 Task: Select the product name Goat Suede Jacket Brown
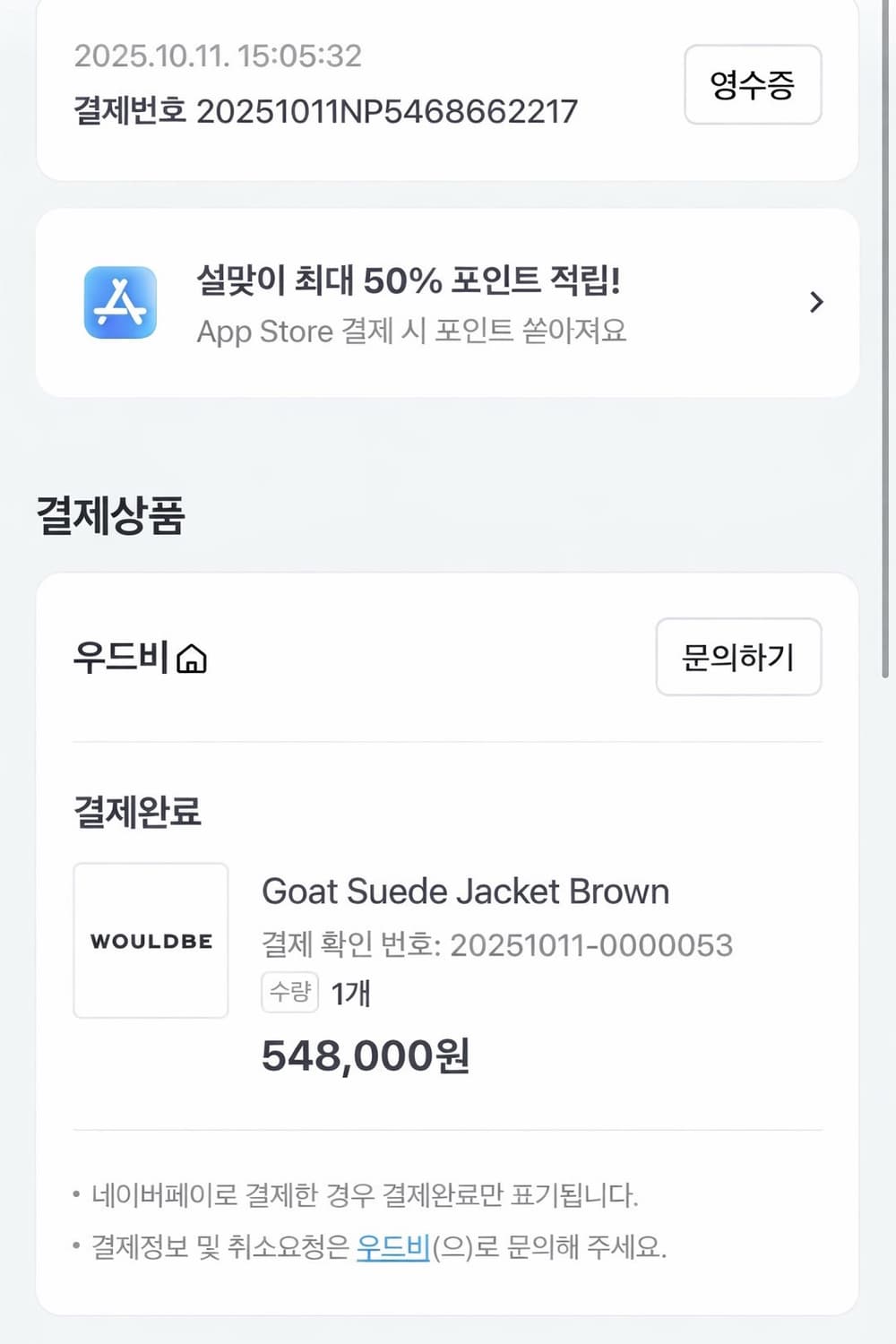click(x=464, y=891)
